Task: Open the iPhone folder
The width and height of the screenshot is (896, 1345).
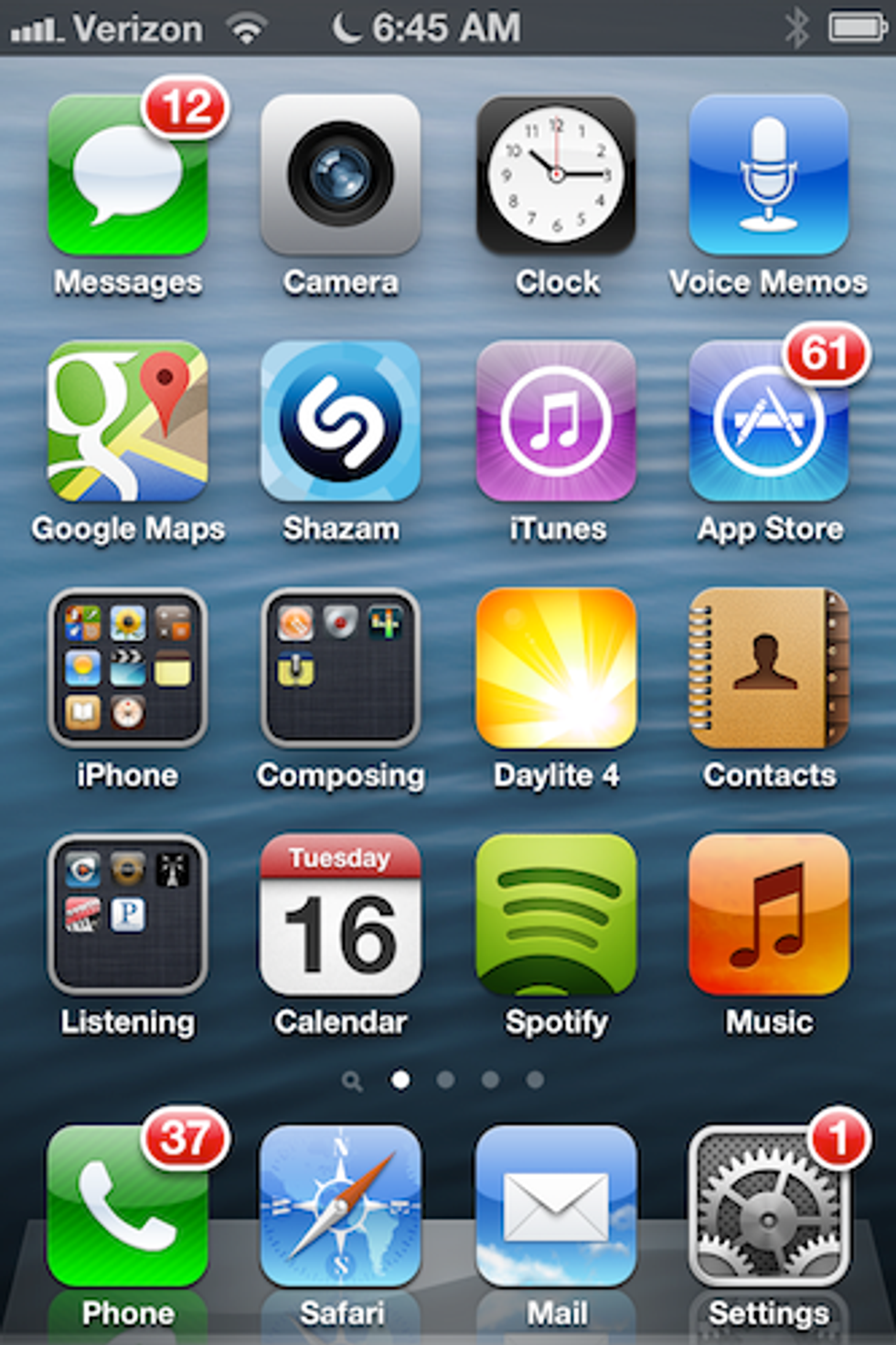Action: click(x=127, y=668)
